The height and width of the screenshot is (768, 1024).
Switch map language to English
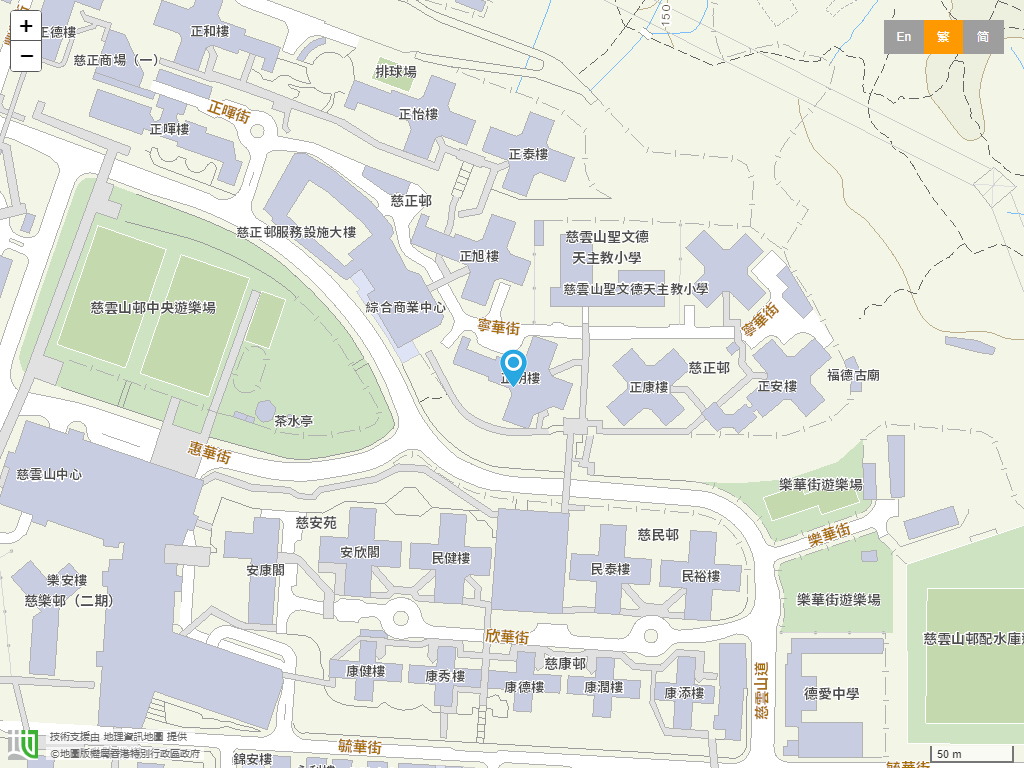pyautogui.click(x=903, y=37)
